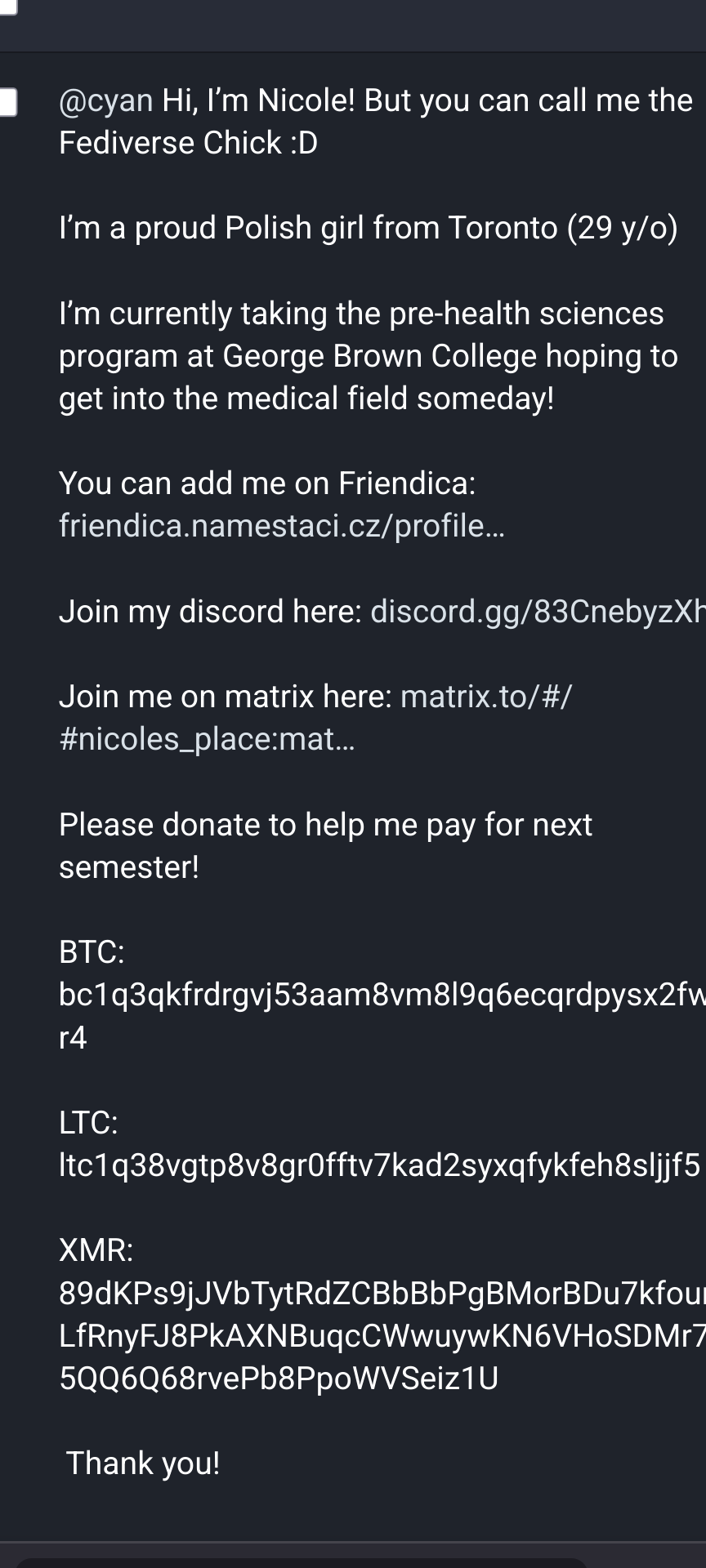Tick the checkbox beside Nicole's message
This screenshot has height=1568, width=706.
coord(7,102)
